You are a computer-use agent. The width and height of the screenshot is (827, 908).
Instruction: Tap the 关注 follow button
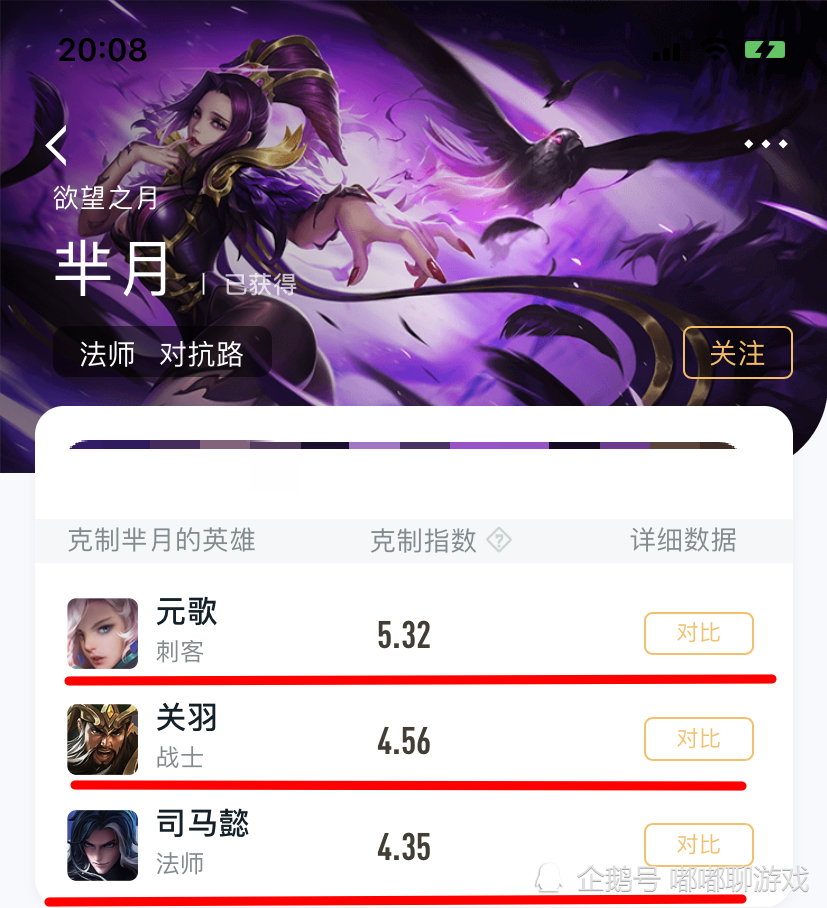(x=737, y=353)
